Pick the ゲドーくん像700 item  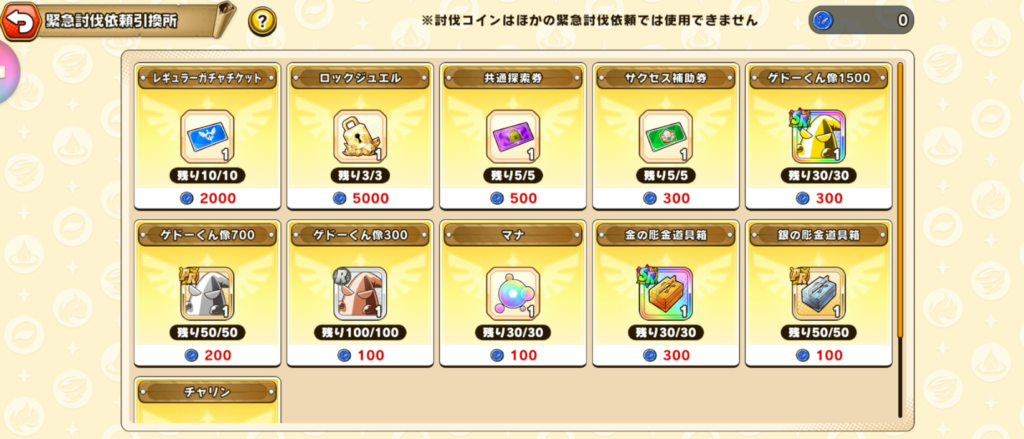point(208,293)
